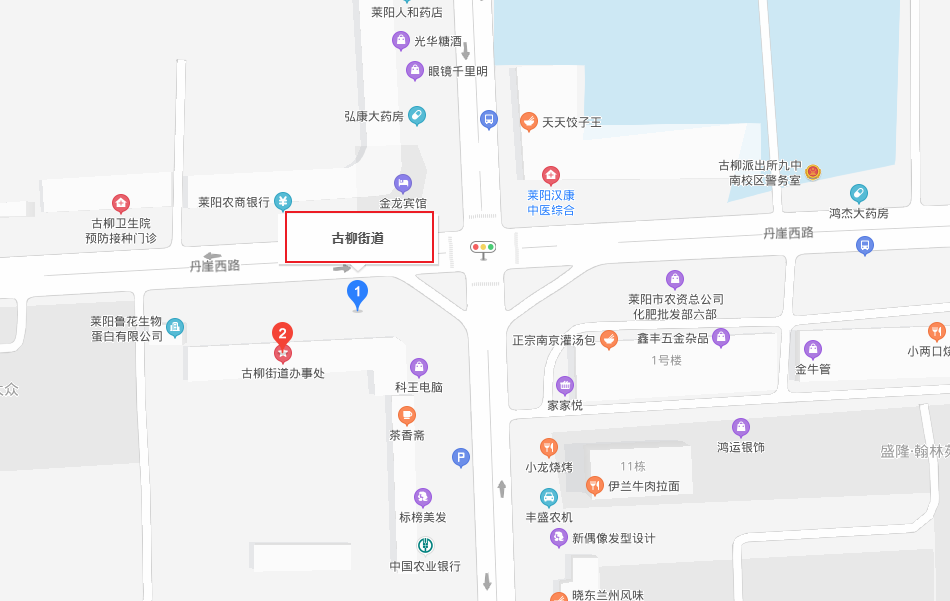Open the 古柳街道 info popup
This screenshot has height=601, width=950.
[x=359, y=238]
